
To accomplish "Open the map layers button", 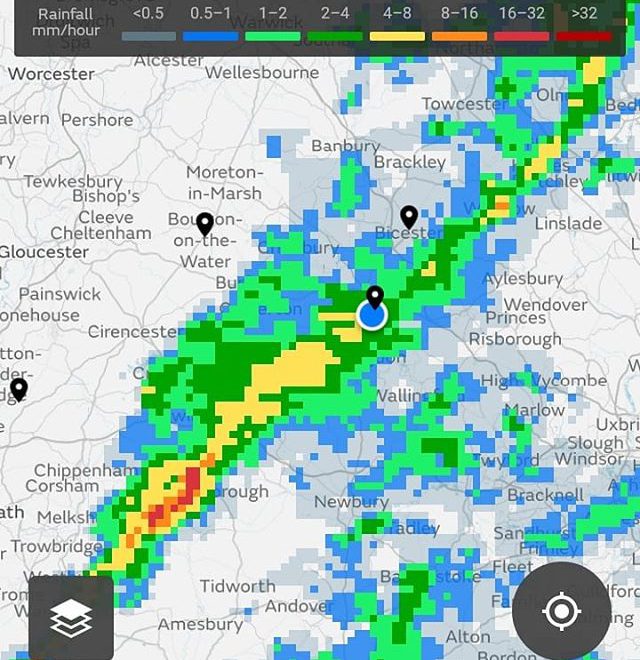I will point(71,617).
